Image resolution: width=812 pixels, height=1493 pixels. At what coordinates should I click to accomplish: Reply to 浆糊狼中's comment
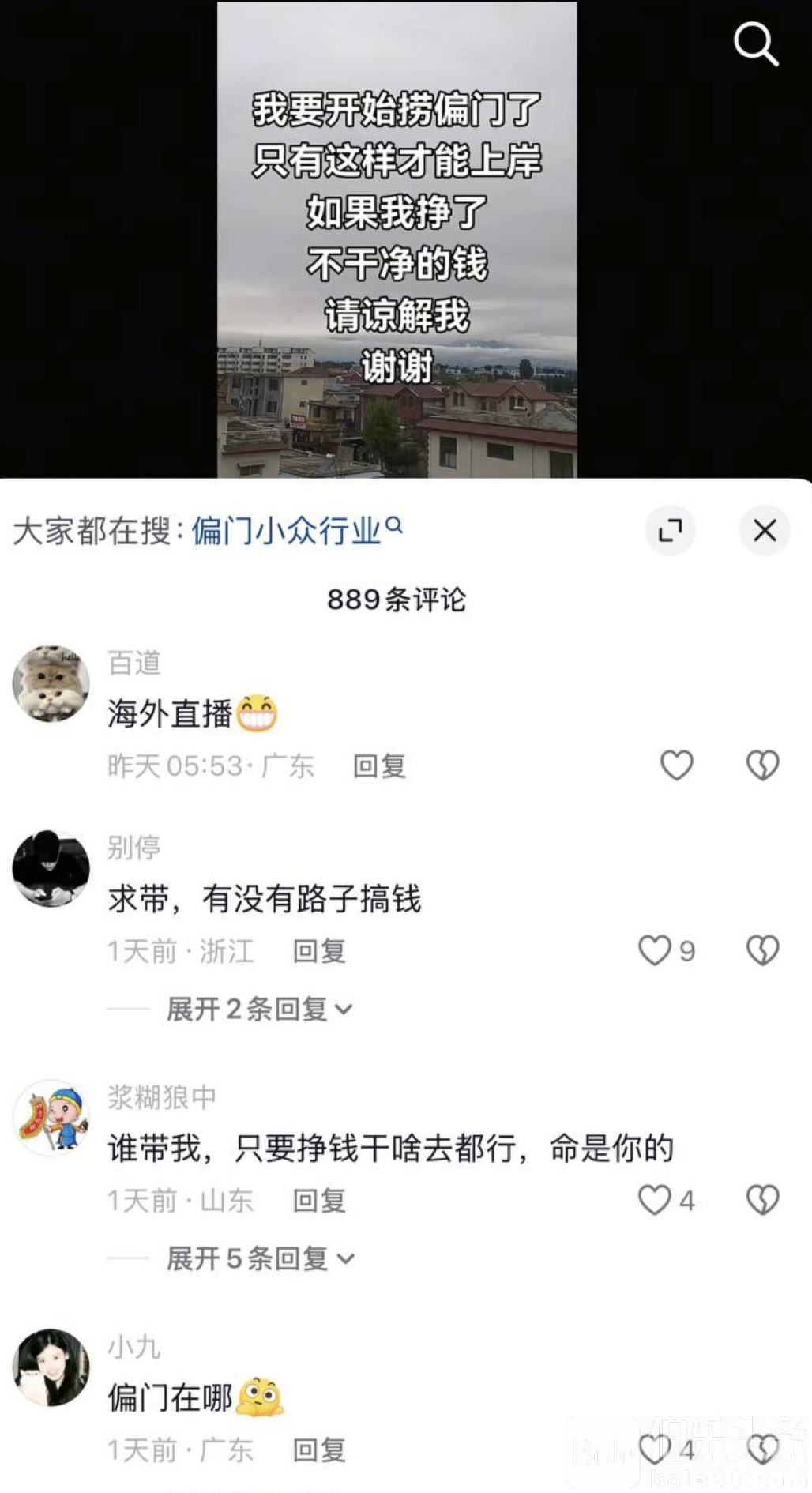click(319, 1201)
